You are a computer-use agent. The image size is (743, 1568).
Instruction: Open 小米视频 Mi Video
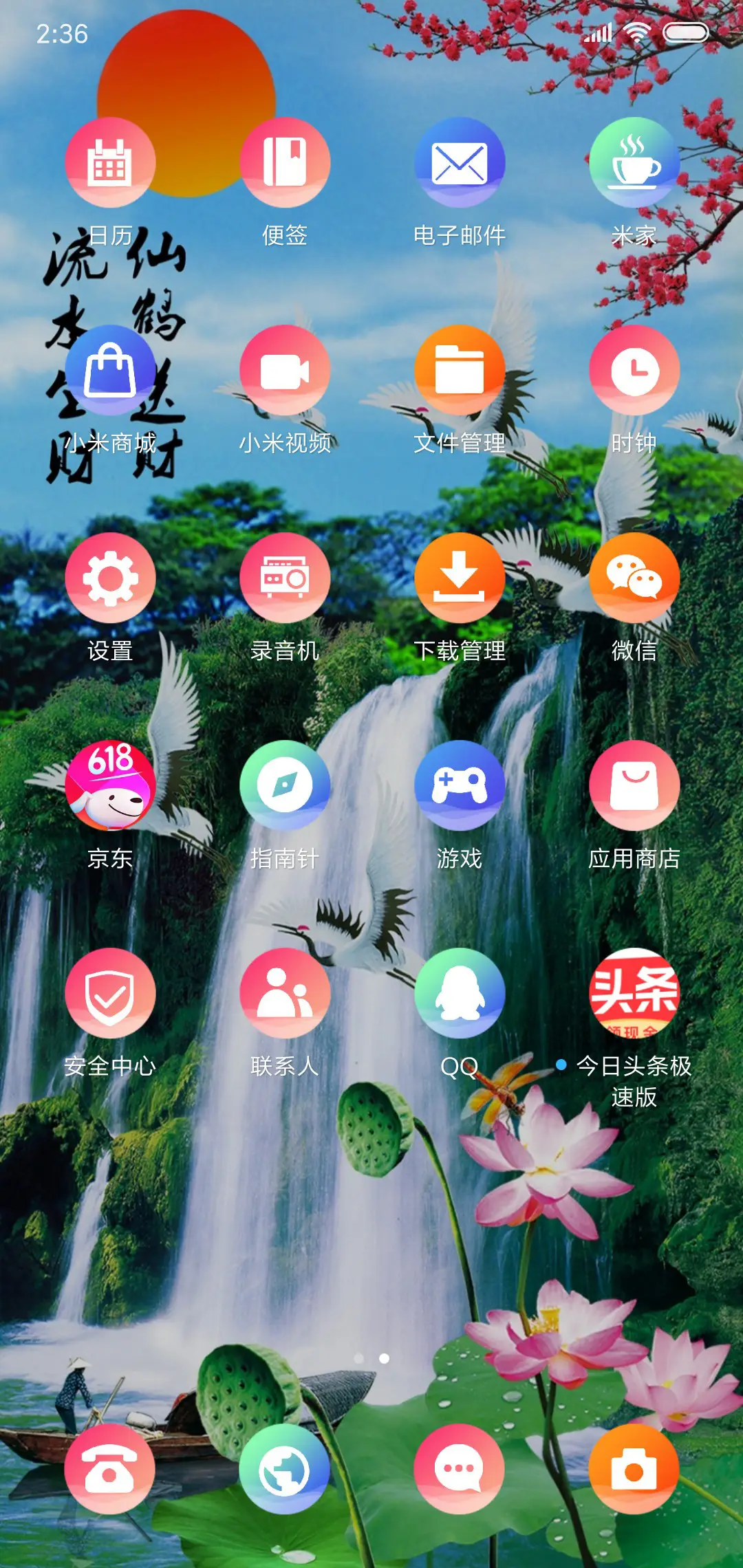(286, 371)
